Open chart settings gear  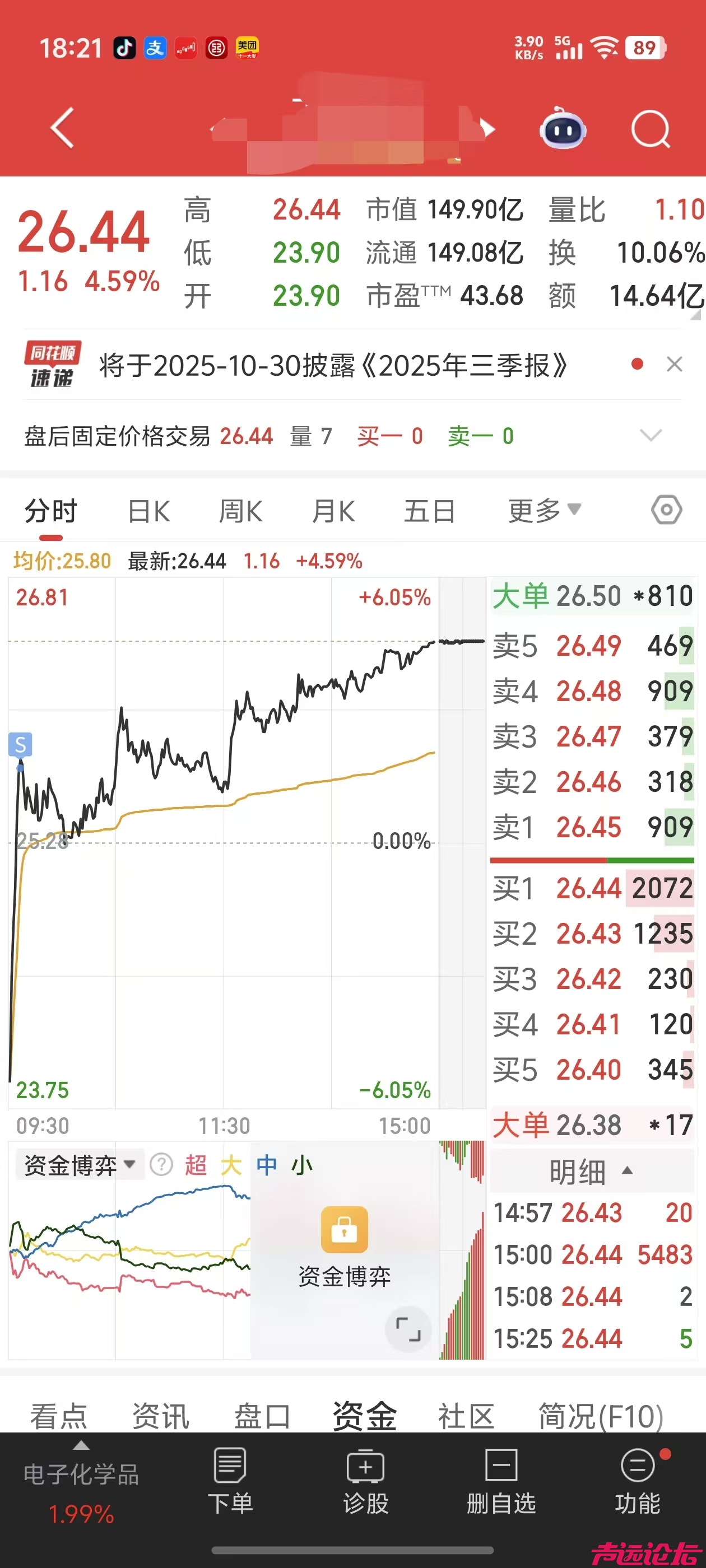(666, 510)
